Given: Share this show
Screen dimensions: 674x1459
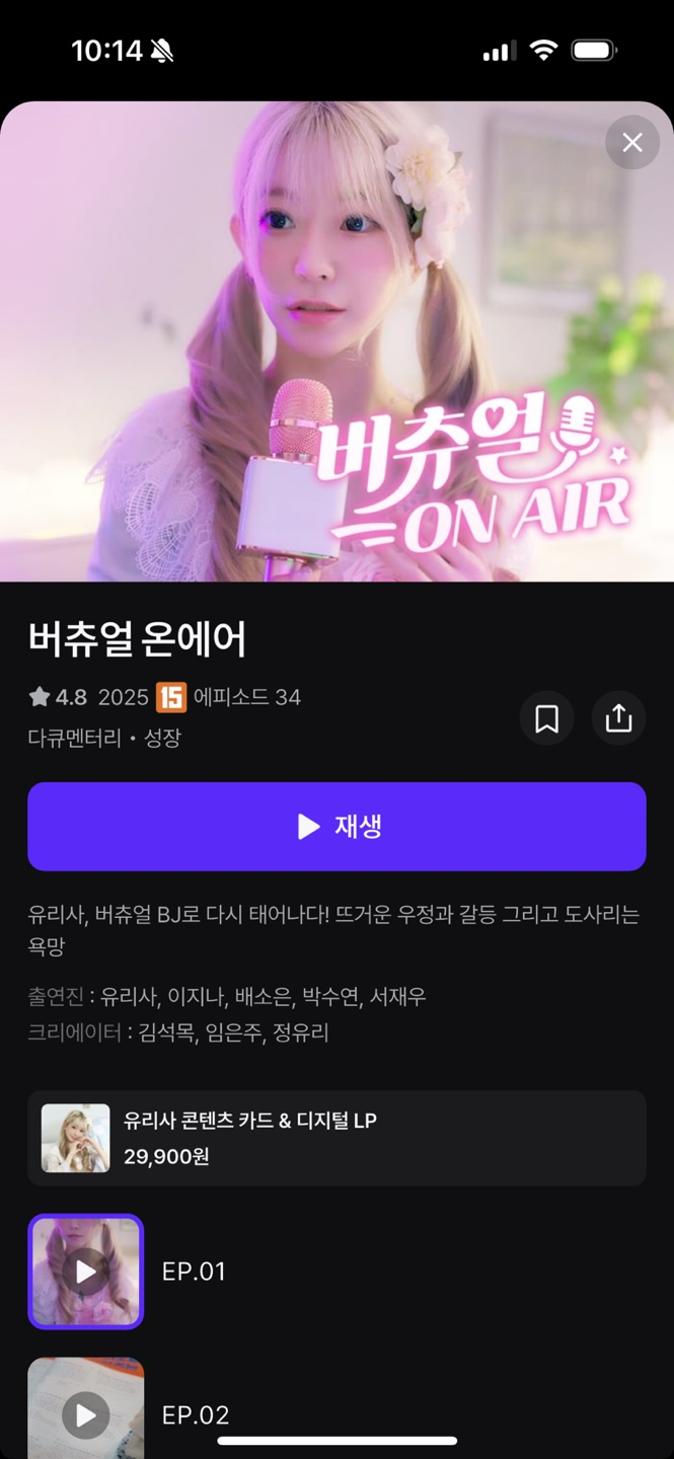Looking at the screenshot, I should [619, 718].
